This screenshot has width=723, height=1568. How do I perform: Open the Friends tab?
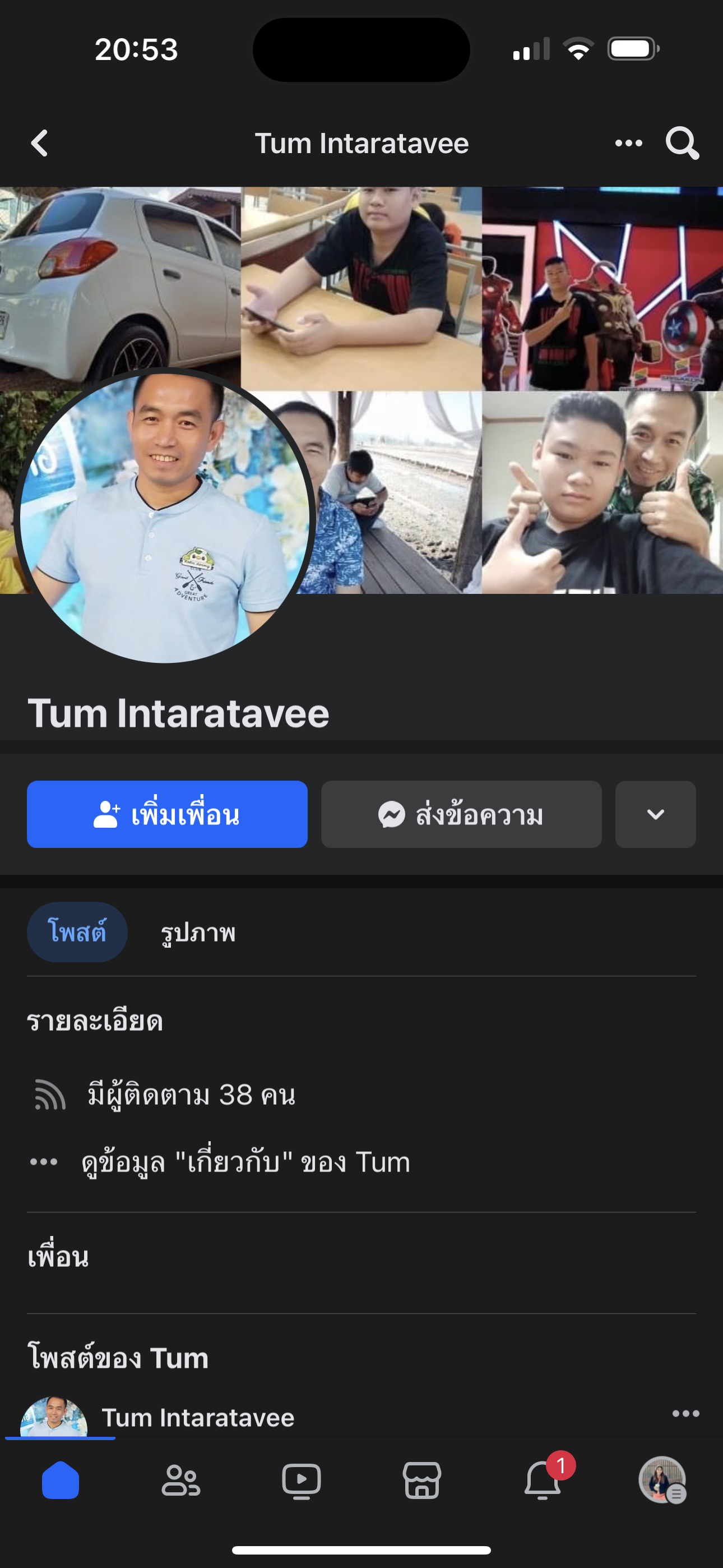point(180,1481)
